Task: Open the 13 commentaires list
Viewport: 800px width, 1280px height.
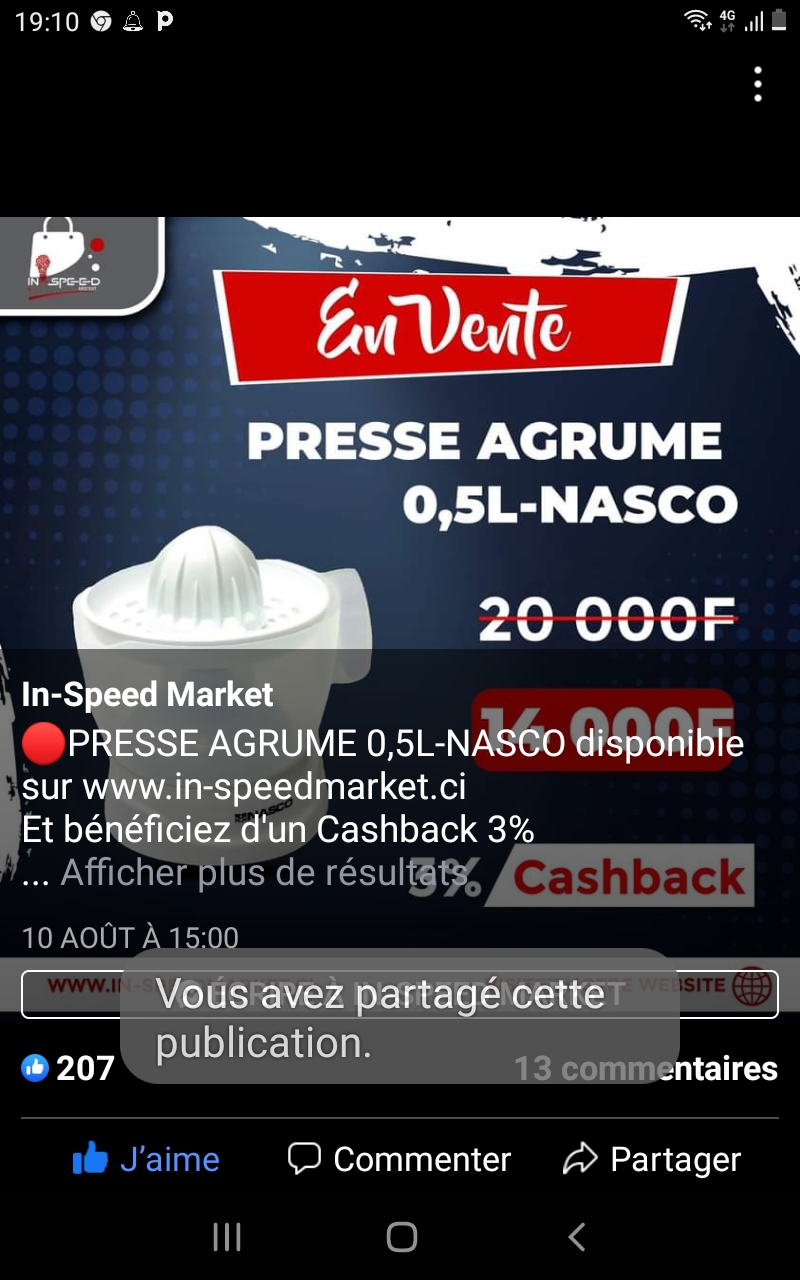Action: coord(646,1068)
